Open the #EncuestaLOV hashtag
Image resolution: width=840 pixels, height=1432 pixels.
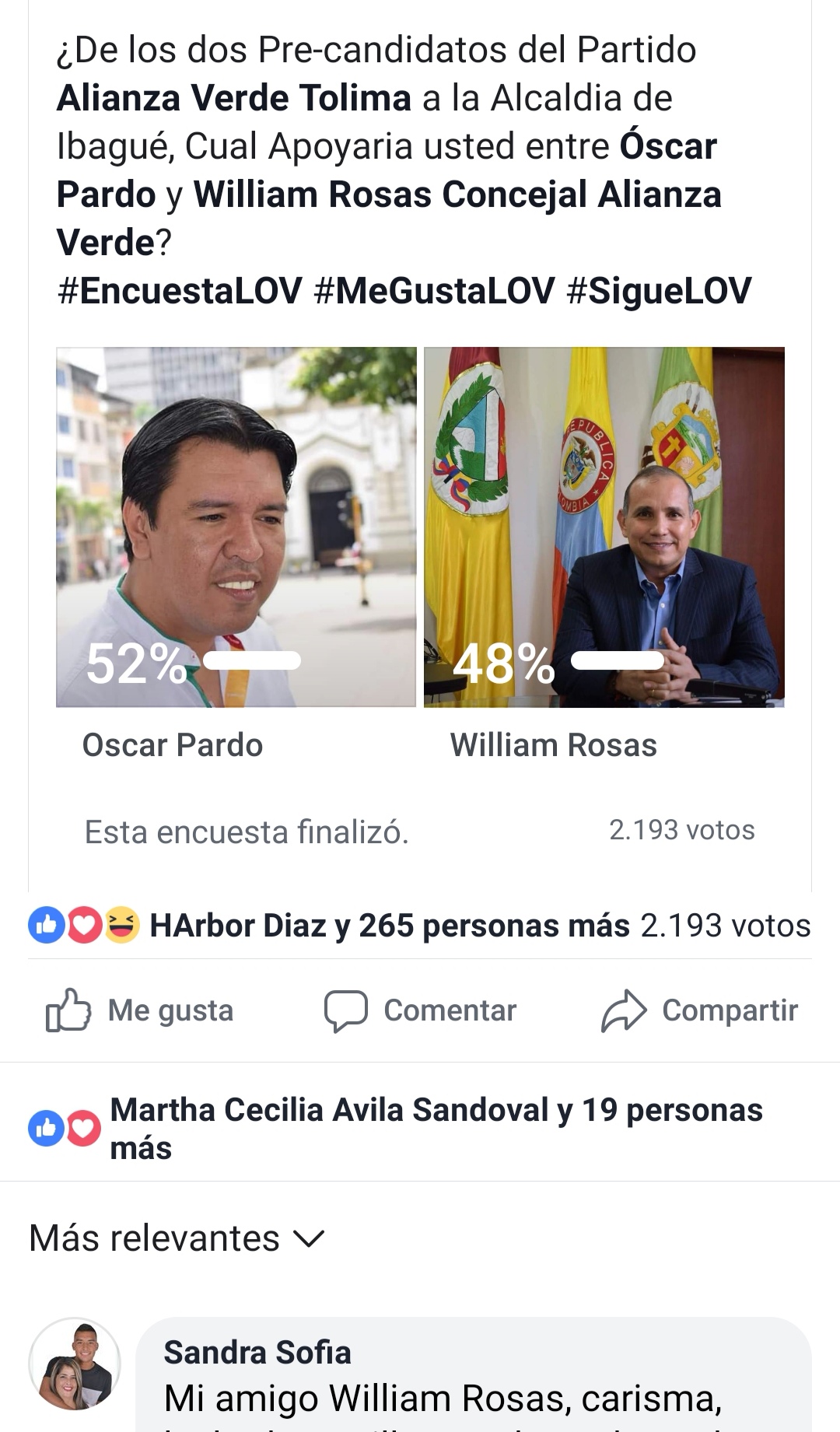[x=180, y=291]
